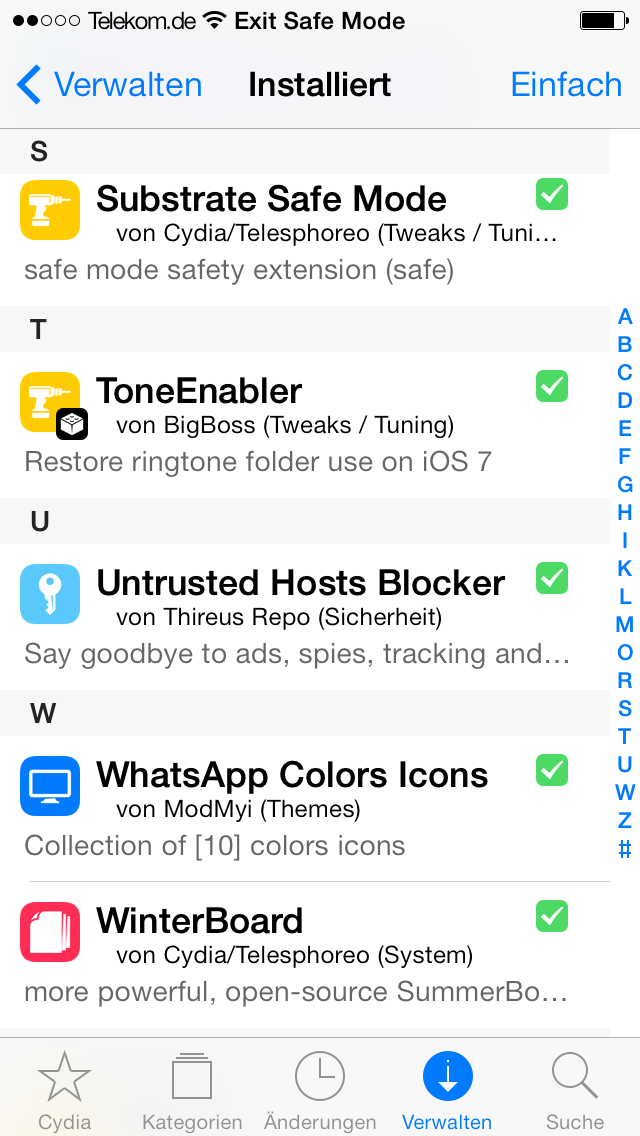The height and width of the screenshot is (1136, 640).
Task: Select Untrusted Hosts Blocker entry
Action: point(300,616)
